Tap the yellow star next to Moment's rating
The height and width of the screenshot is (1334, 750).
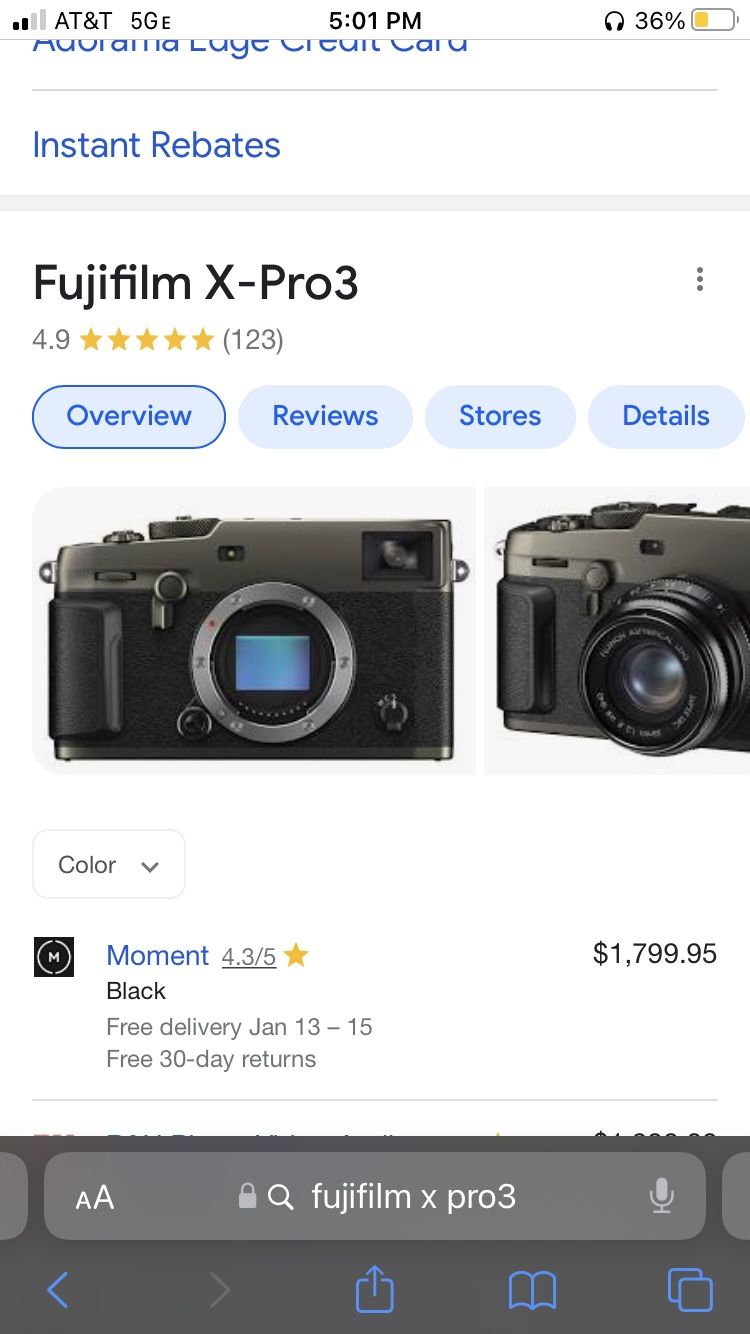pyautogui.click(x=296, y=956)
